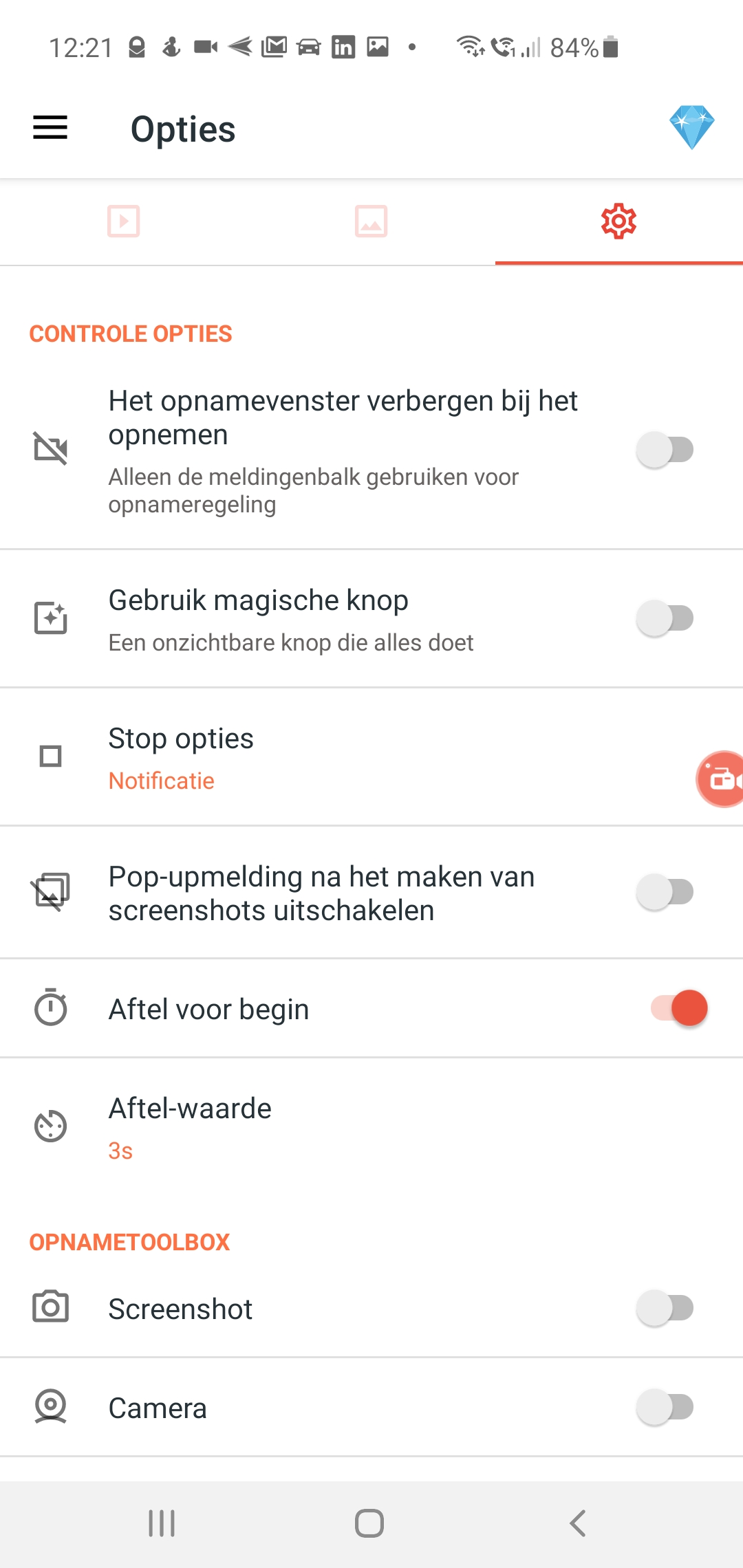Disable 'Aftel voor begin' switch

click(x=679, y=1009)
